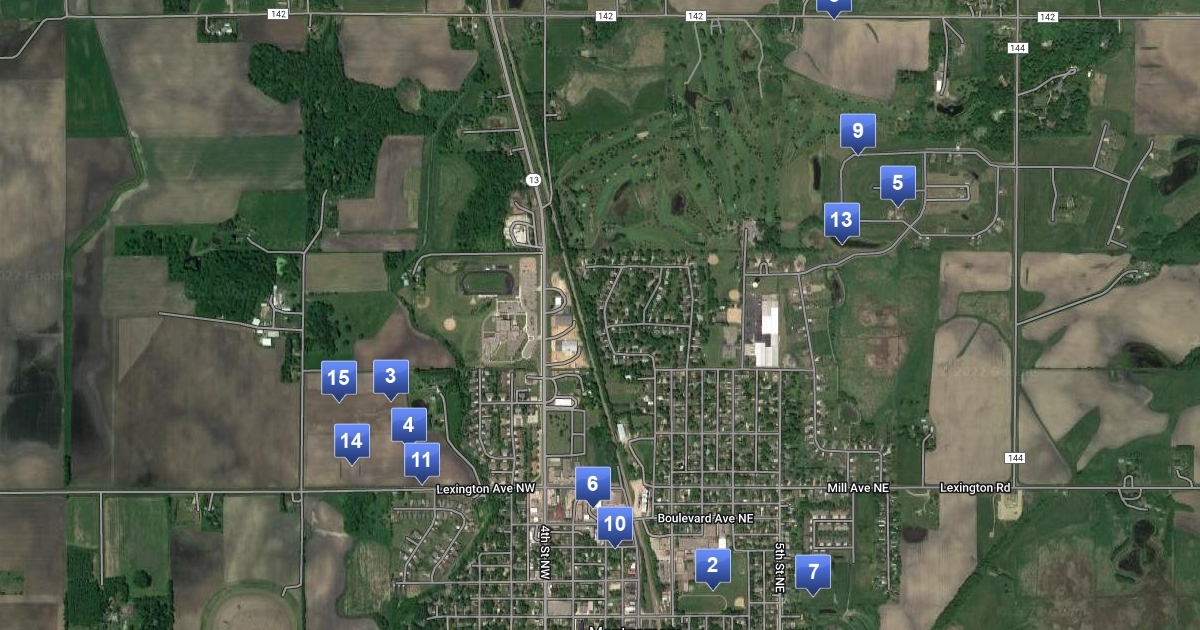Open the pin labeled 2
This screenshot has height=630, width=1200.
pyautogui.click(x=712, y=565)
